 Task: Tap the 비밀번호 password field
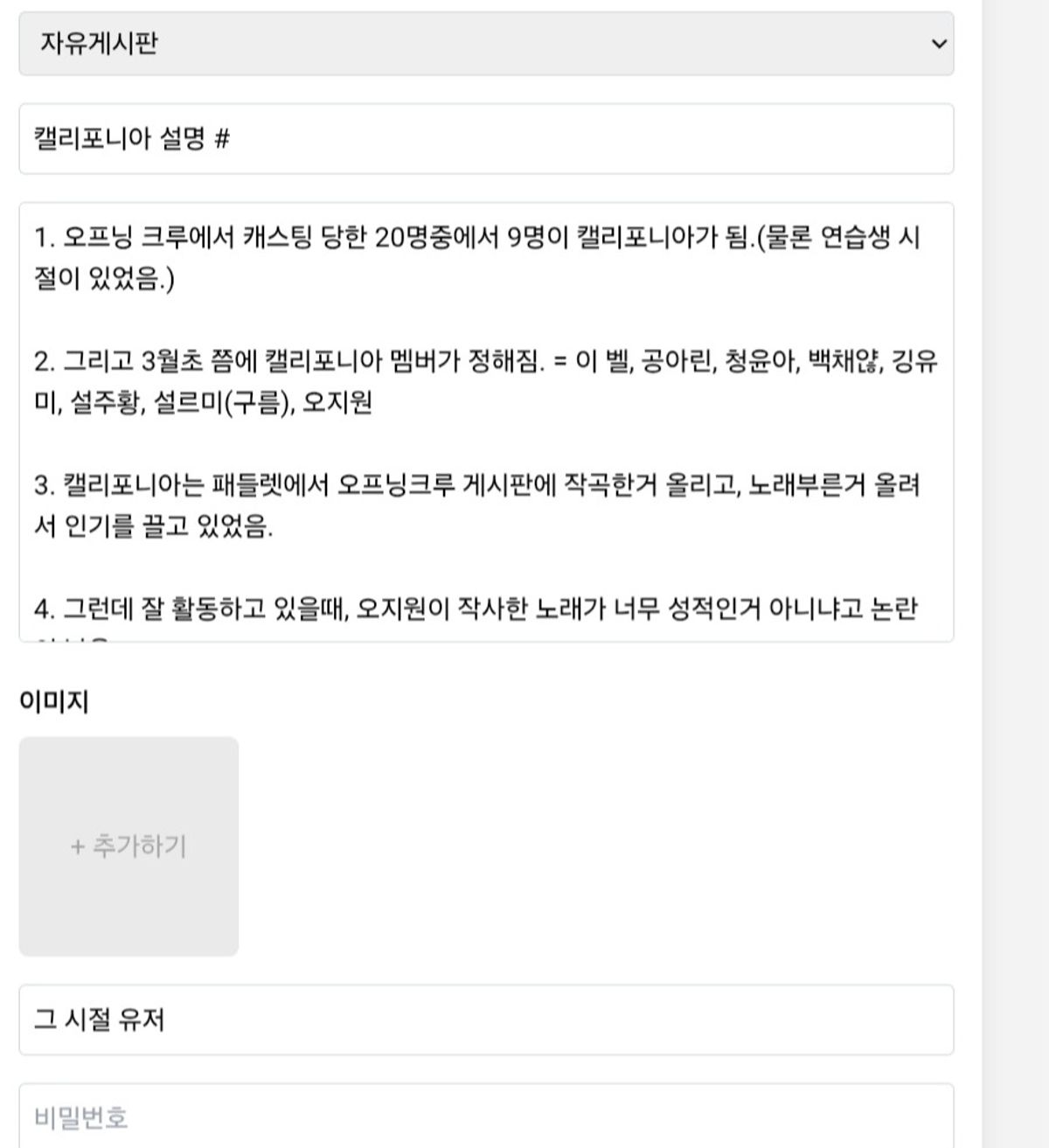point(486,1117)
